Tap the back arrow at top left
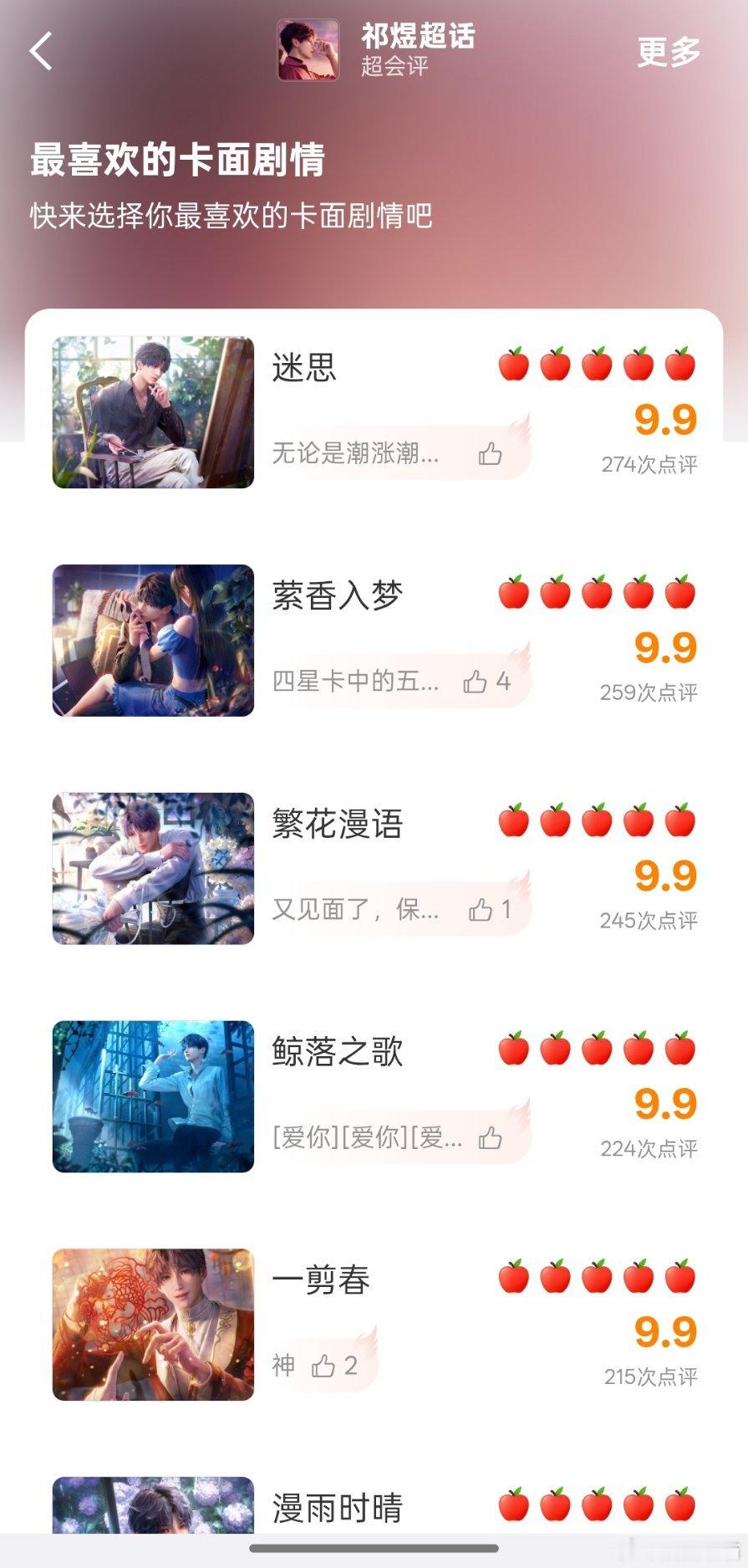The width and height of the screenshot is (748, 1568). tap(39, 50)
